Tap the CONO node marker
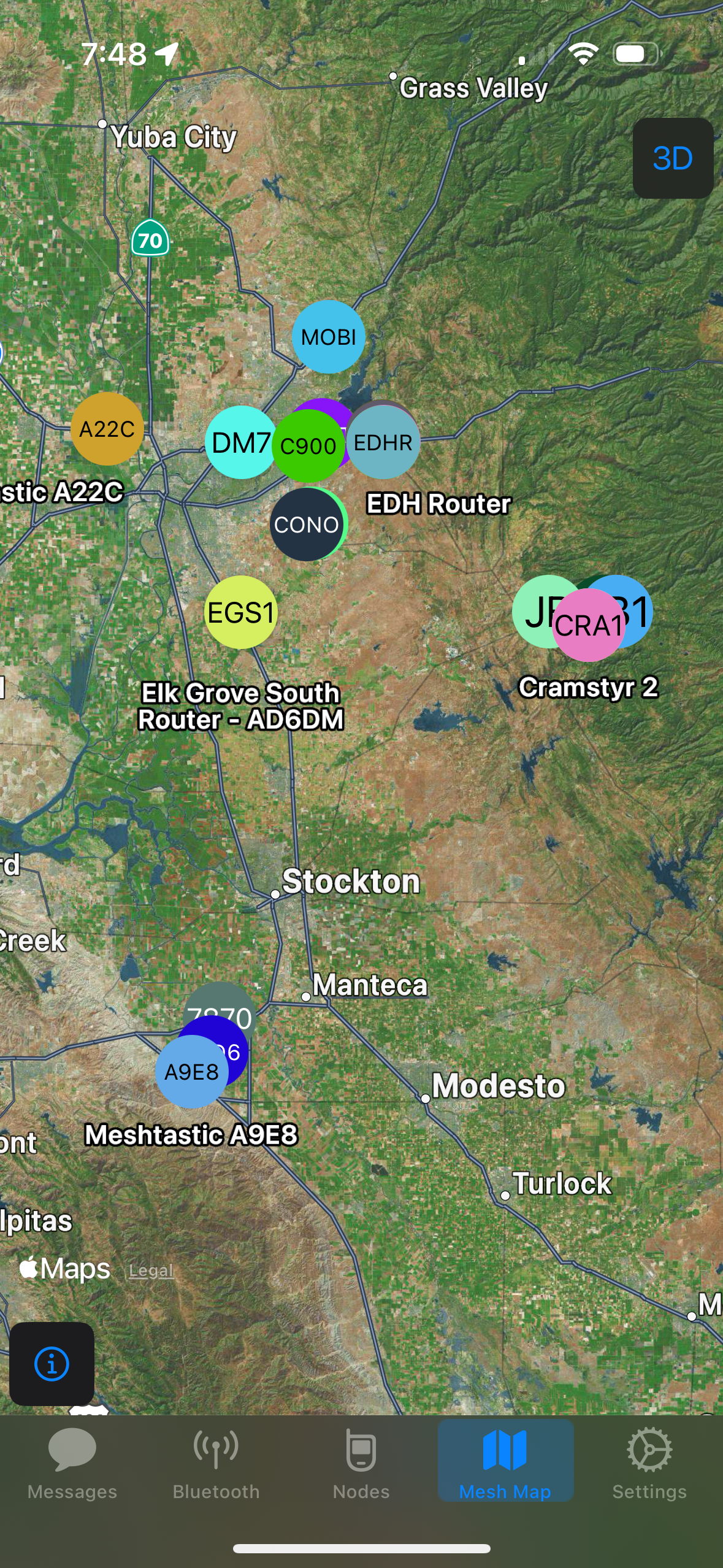 pos(305,525)
